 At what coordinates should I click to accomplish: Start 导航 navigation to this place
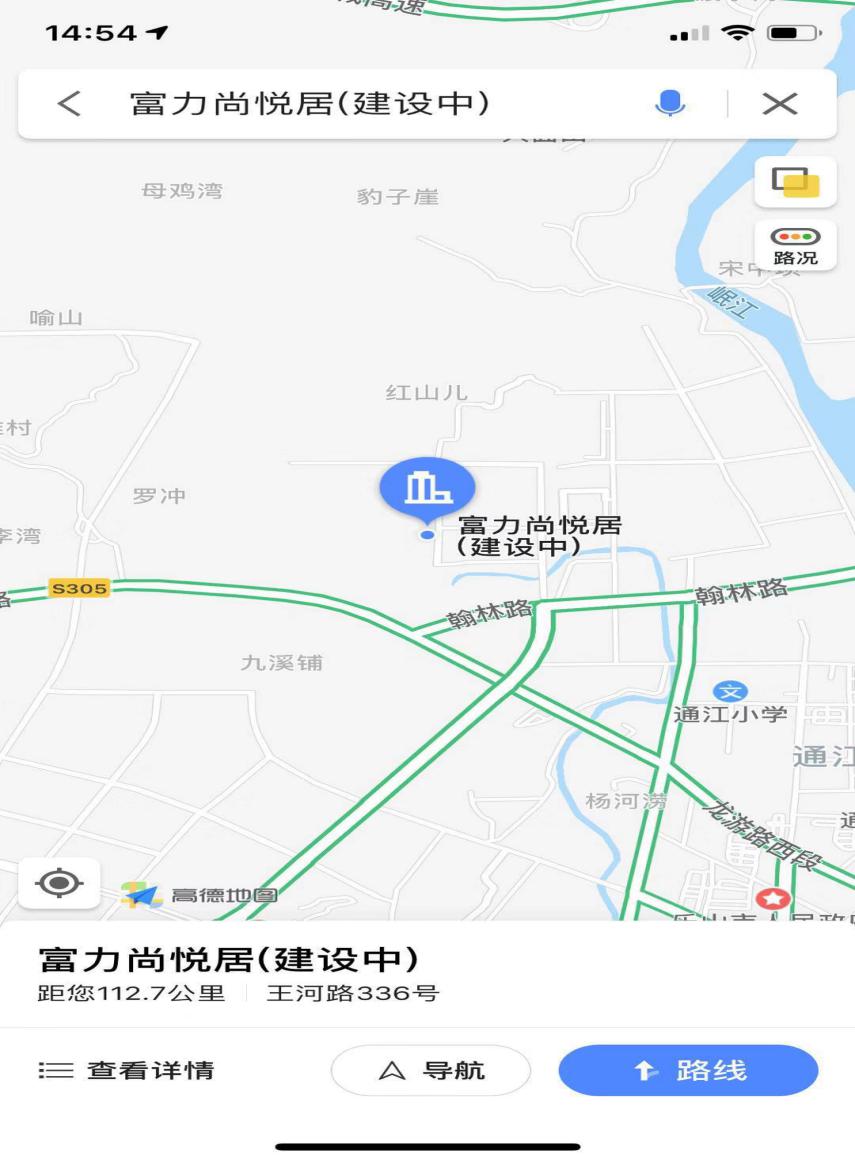coord(431,1070)
